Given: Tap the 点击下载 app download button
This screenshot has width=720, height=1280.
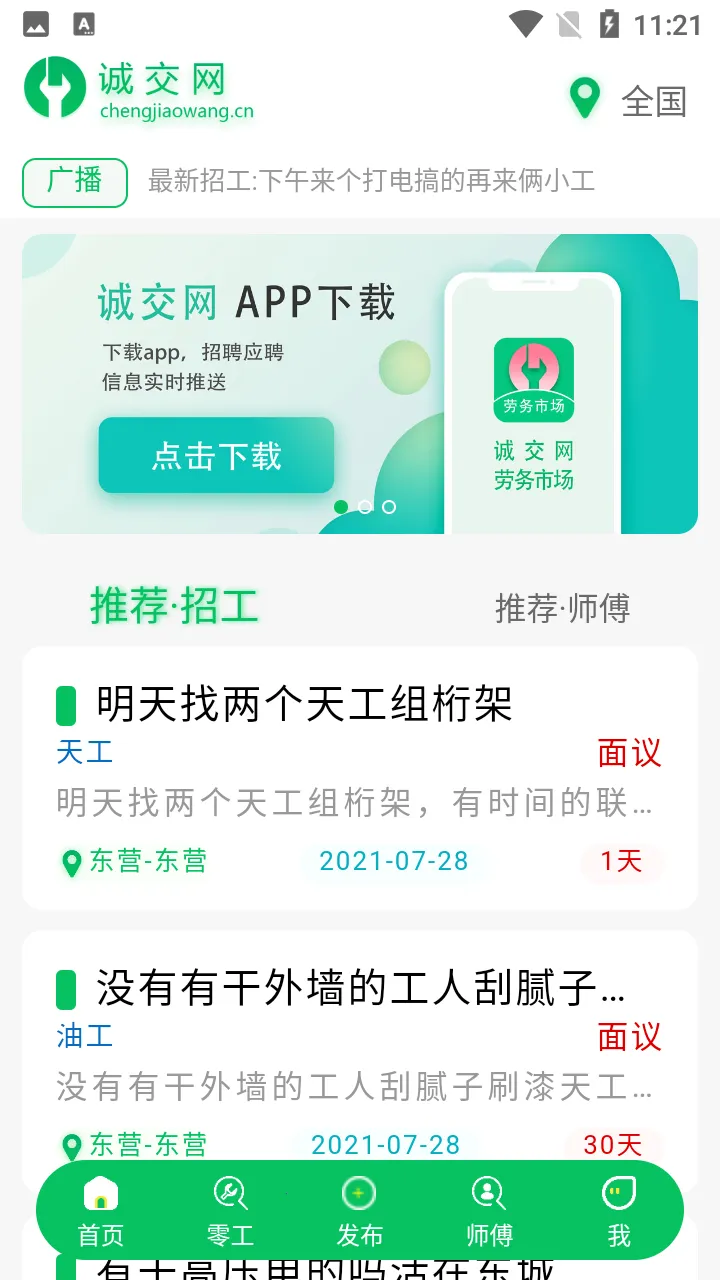Looking at the screenshot, I should click(x=216, y=456).
